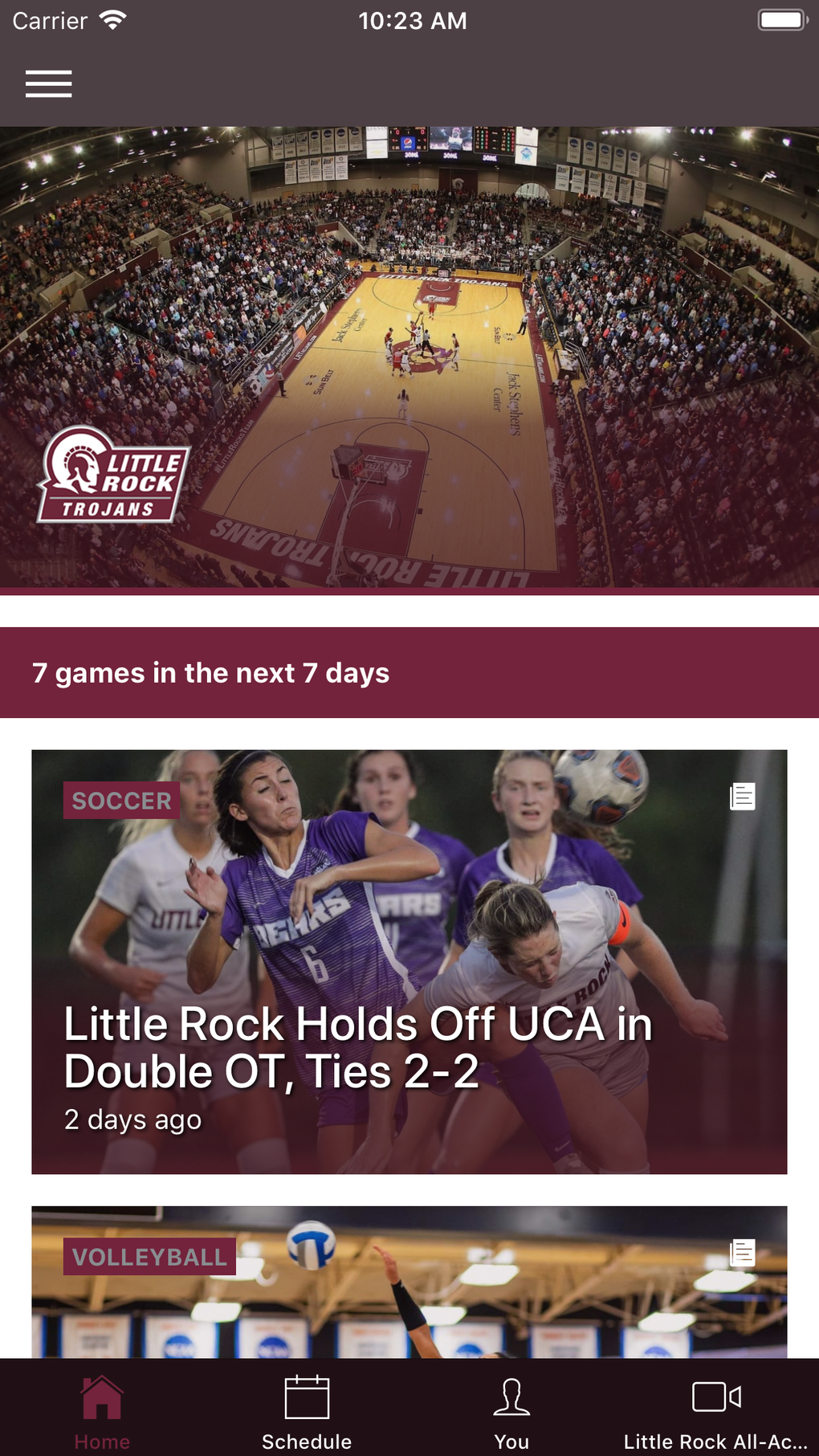
Task: View the 7 games in next 7 days banner
Action: pyautogui.click(x=409, y=673)
